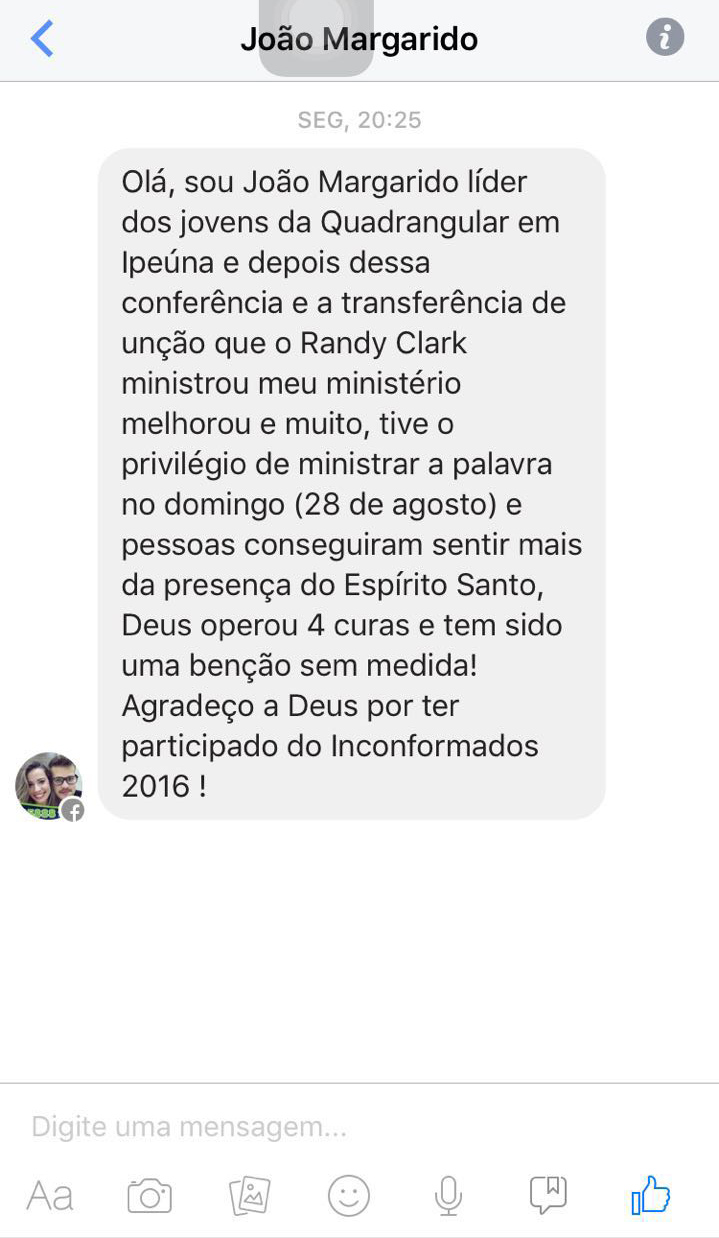This screenshot has height=1238, width=719.
Task: Open the camera to take a photo
Action: [150, 1195]
